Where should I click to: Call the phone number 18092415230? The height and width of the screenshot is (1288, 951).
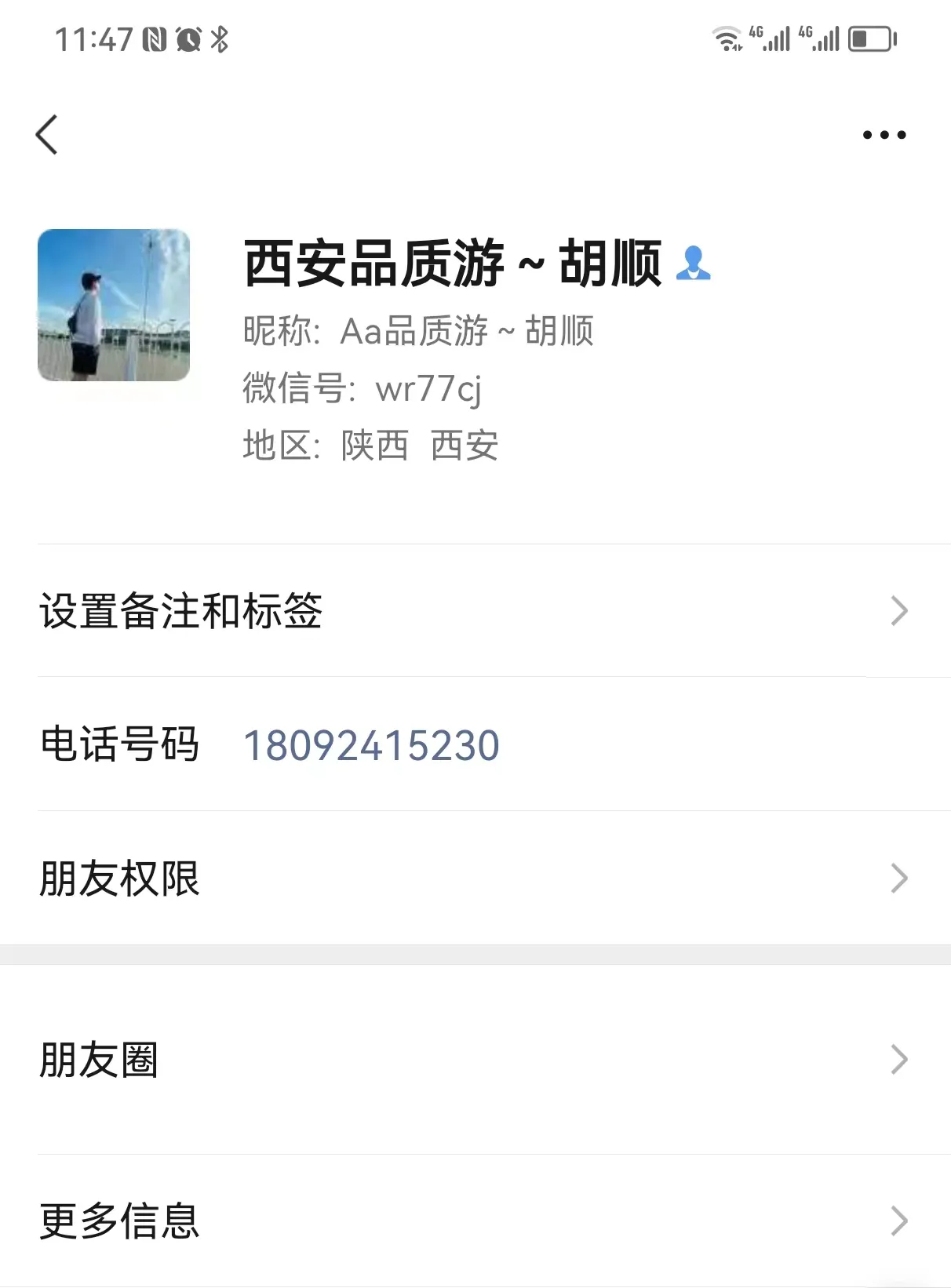pos(371,745)
